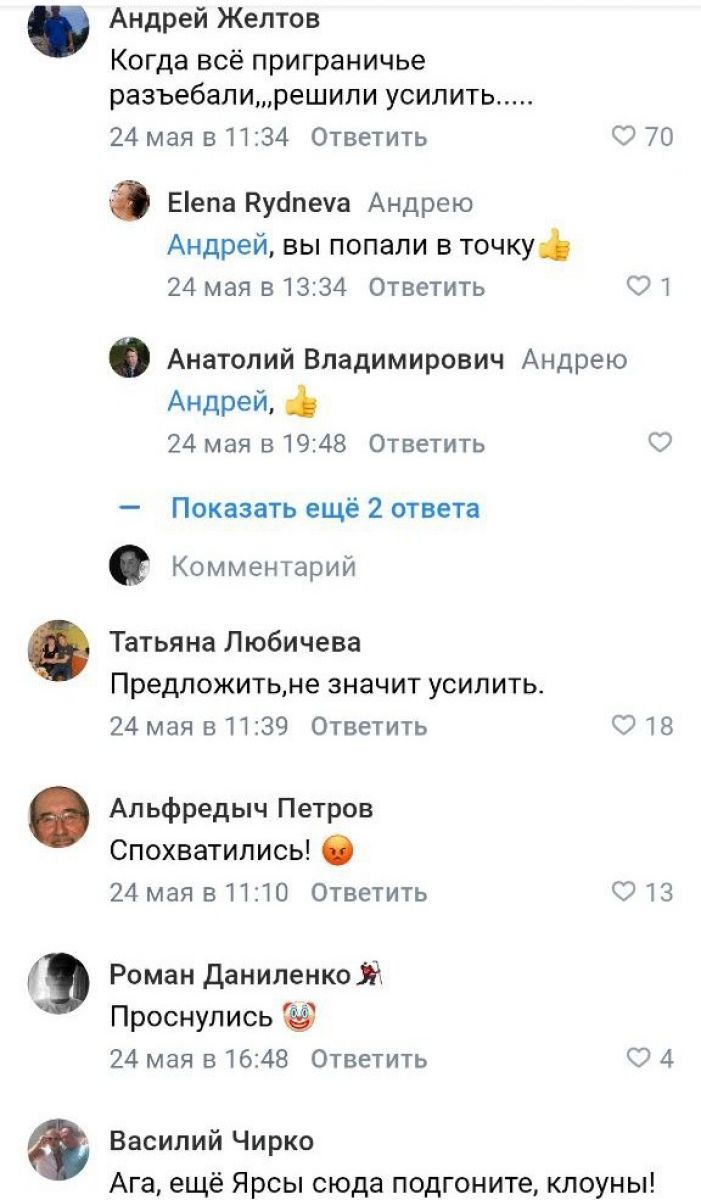Open Elena Rydneva's profile name
The image size is (701, 1200).
pyautogui.click(x=259, y=203)
